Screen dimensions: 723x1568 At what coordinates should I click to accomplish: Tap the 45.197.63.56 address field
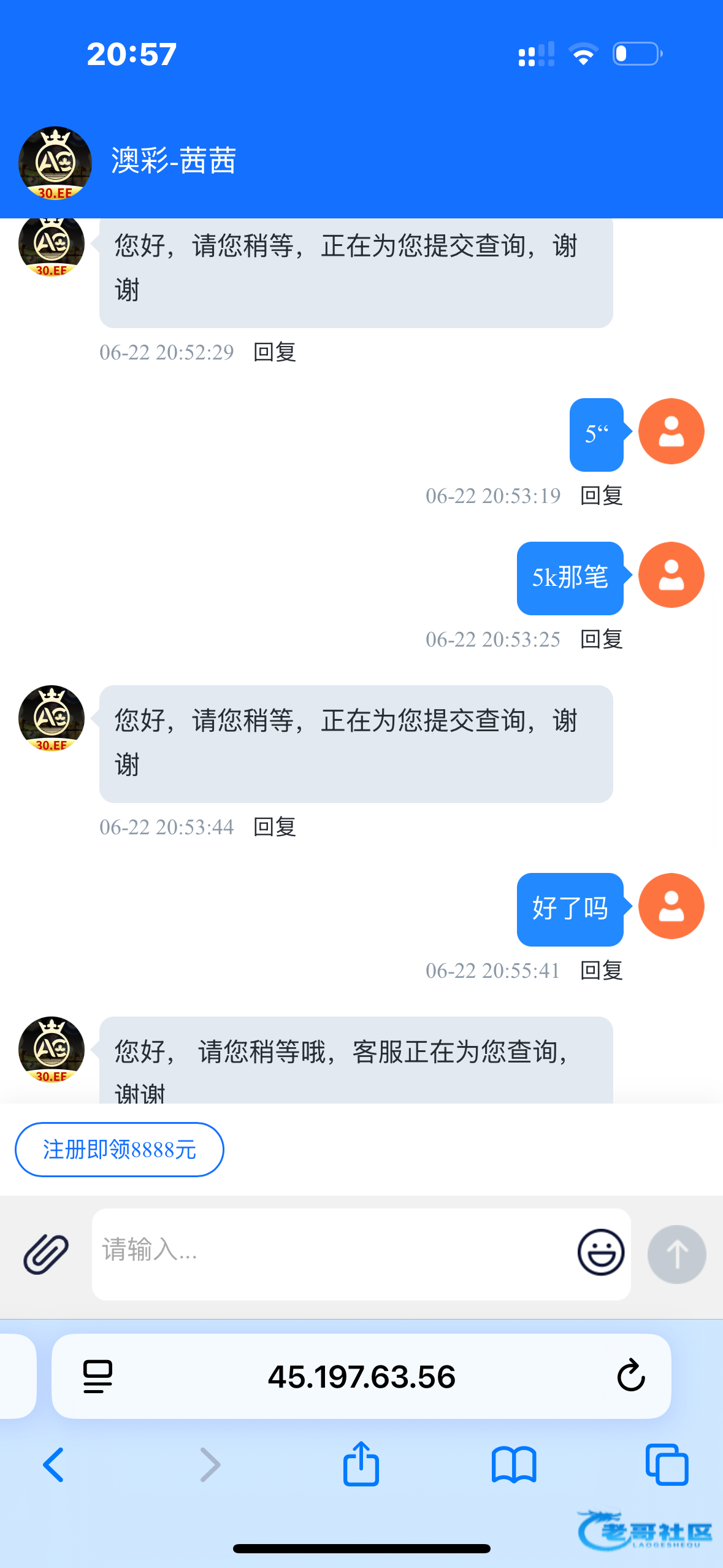coord(361,1376)
